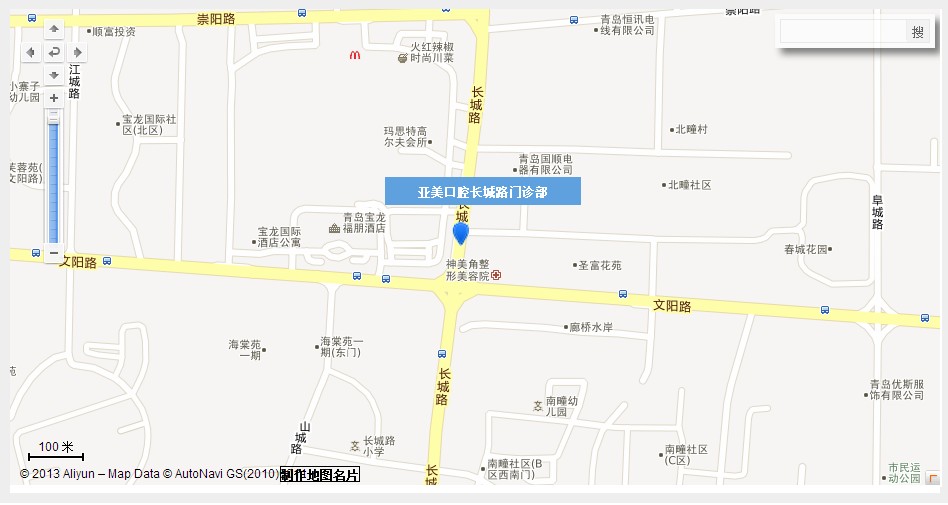
Task: Pan the map right with the arrow
Action: pos(77,52)
